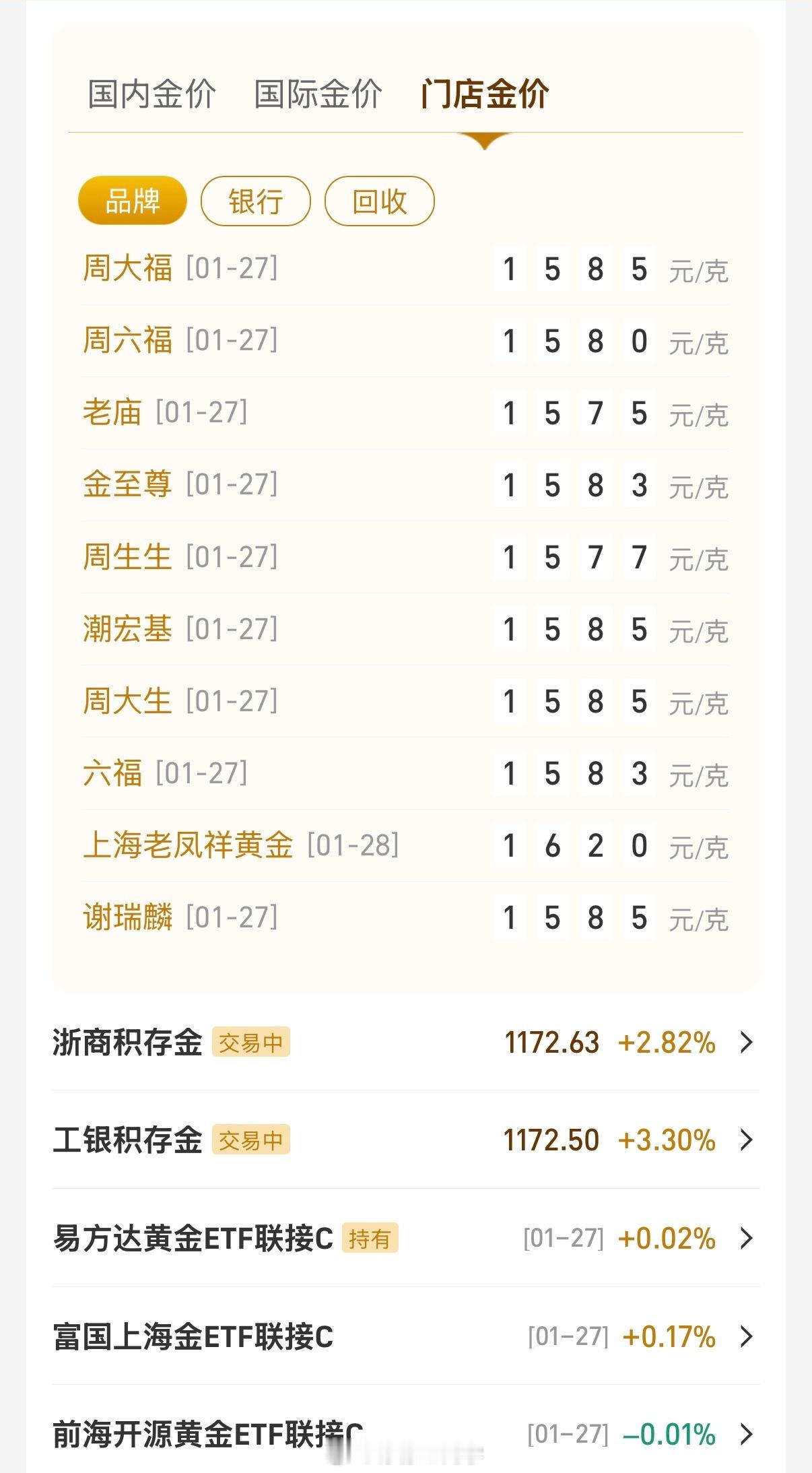This screenshot has height=1473, width=812.
Task: Switch to the 国际金价 tab
Action: pyautogui.click(x=316, y=95)
